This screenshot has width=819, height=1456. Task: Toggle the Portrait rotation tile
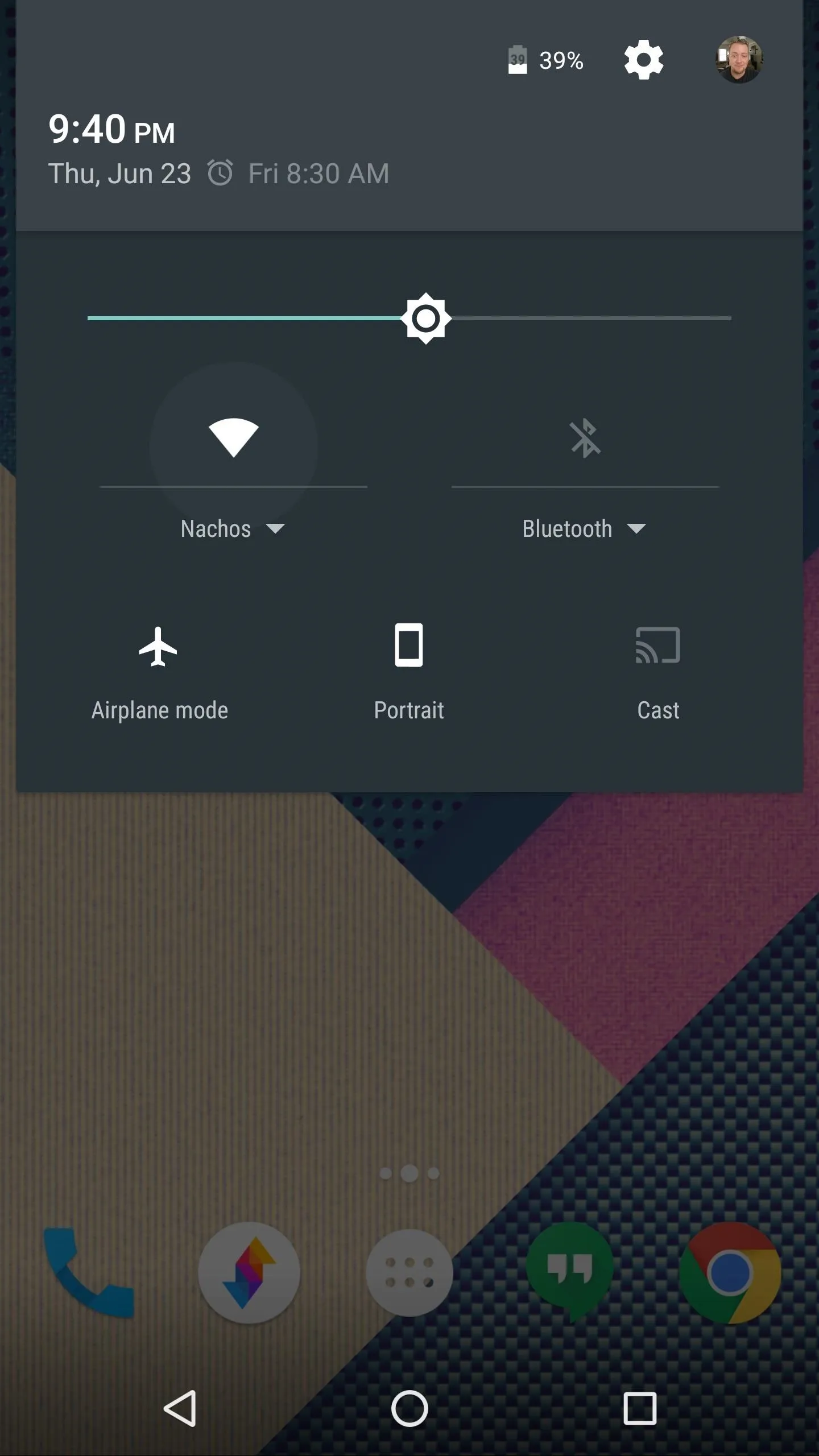409,674
